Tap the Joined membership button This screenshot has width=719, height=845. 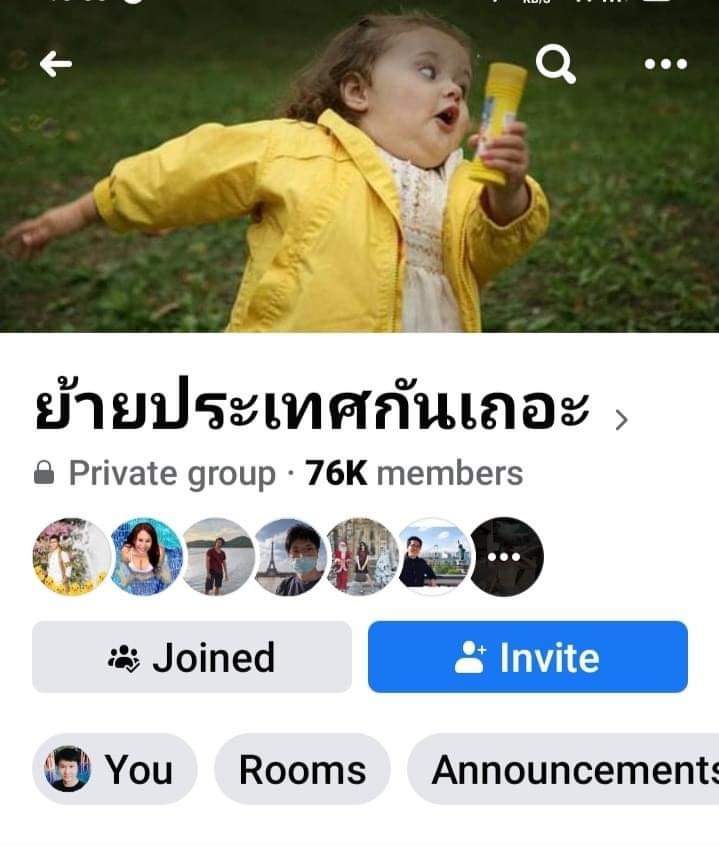192,657
